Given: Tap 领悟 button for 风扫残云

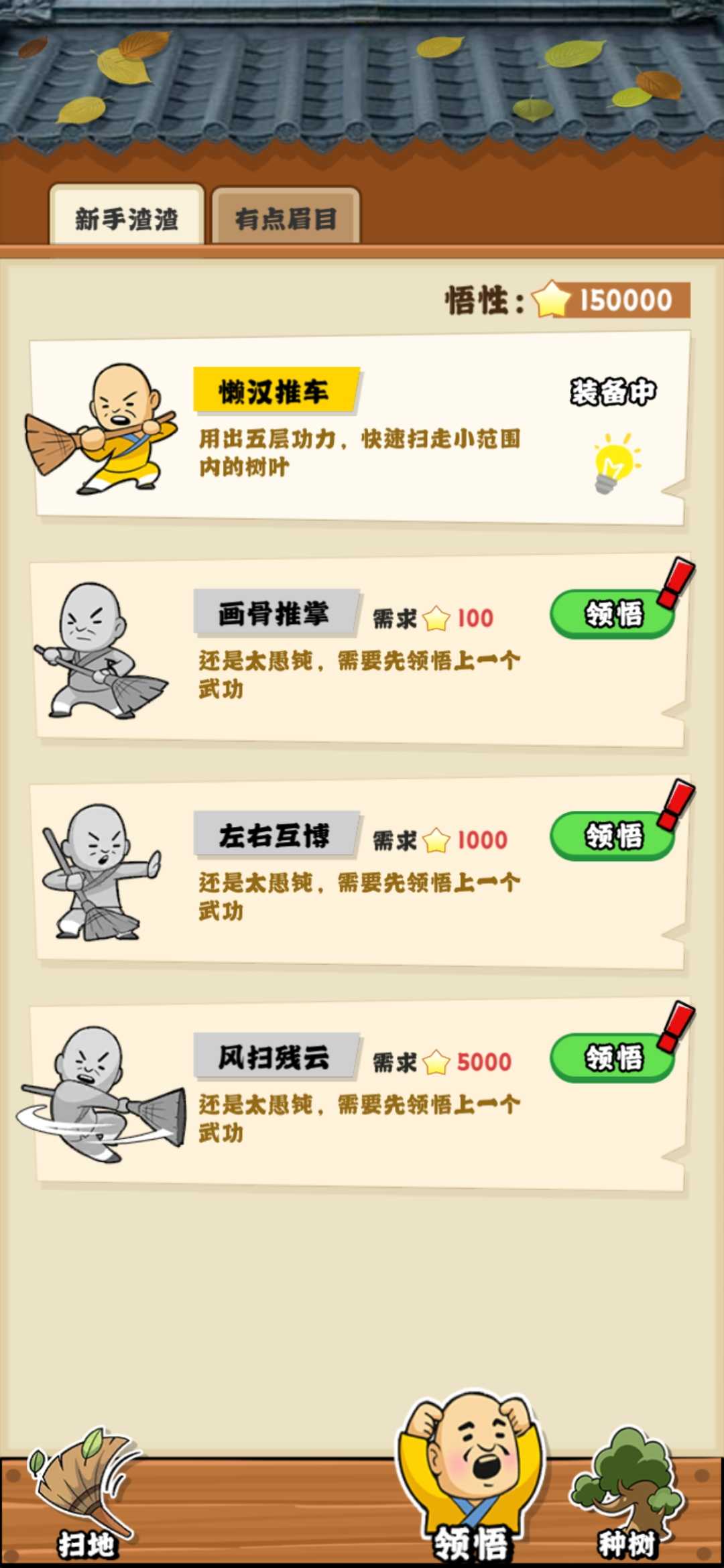Looking at the screenshot, I should coord(612,1057).
